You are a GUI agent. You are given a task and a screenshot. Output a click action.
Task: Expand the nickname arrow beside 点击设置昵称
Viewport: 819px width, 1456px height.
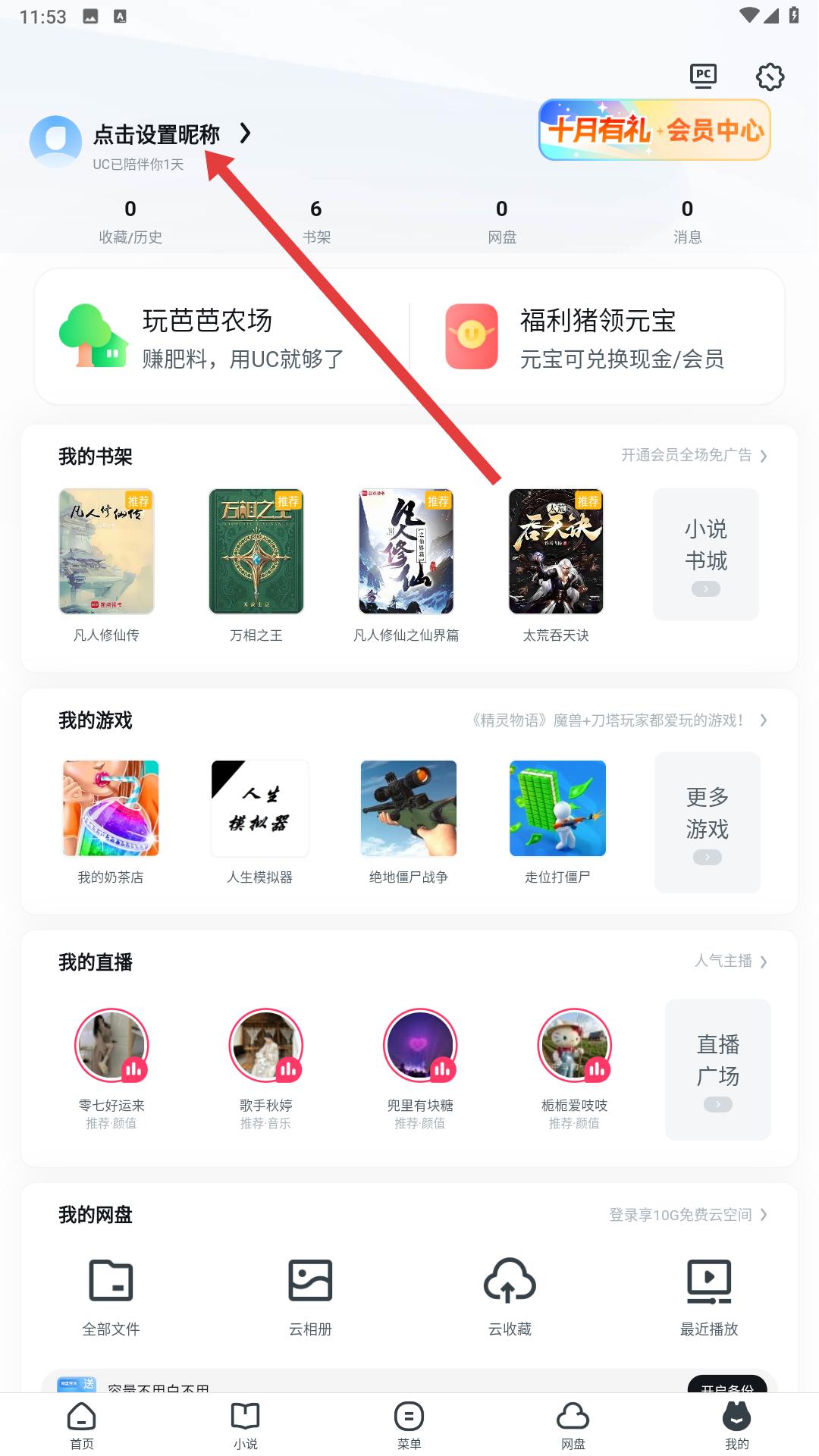245,134
